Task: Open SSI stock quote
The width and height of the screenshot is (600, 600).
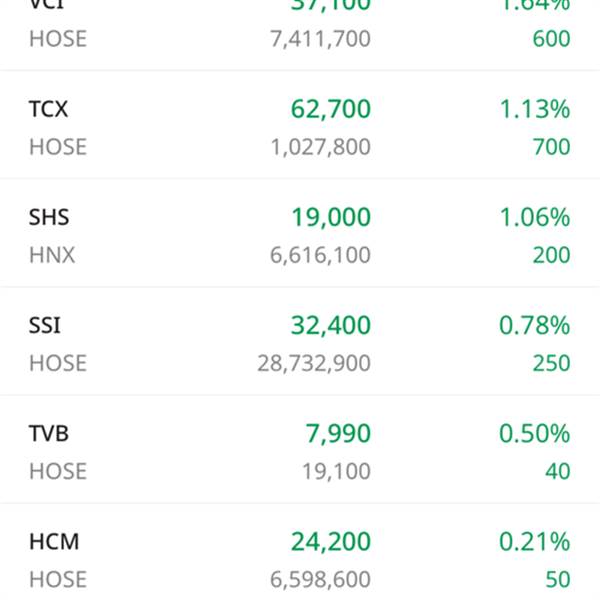Action: (x=300, y=343)
